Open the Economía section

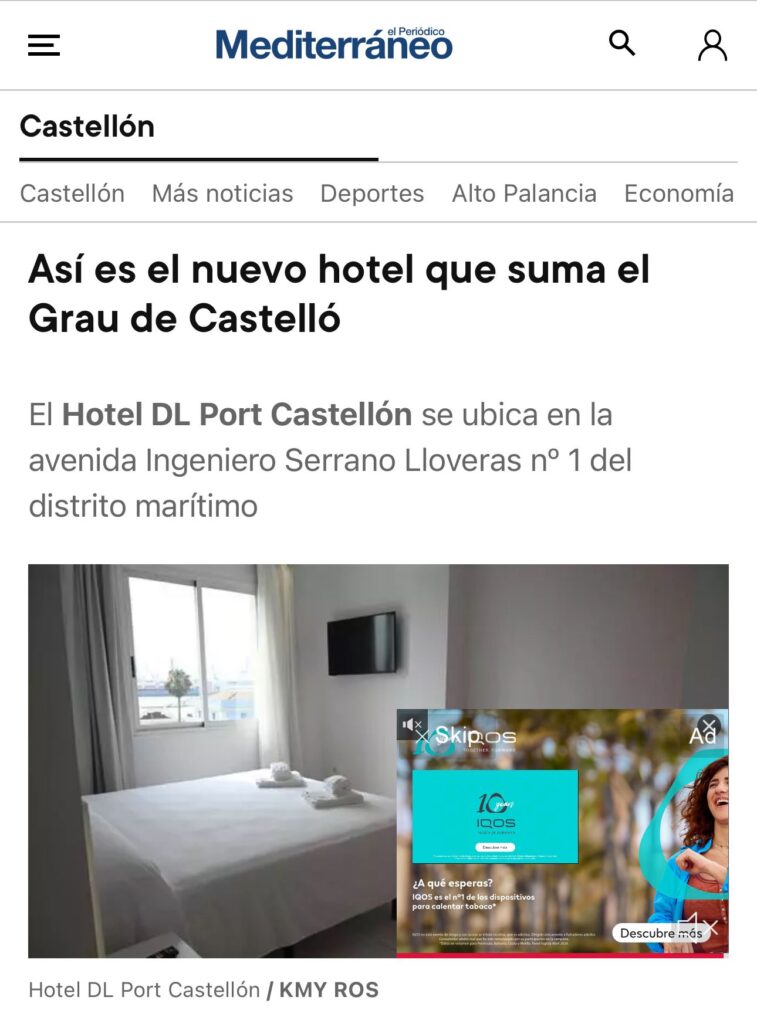click(678, 193)
